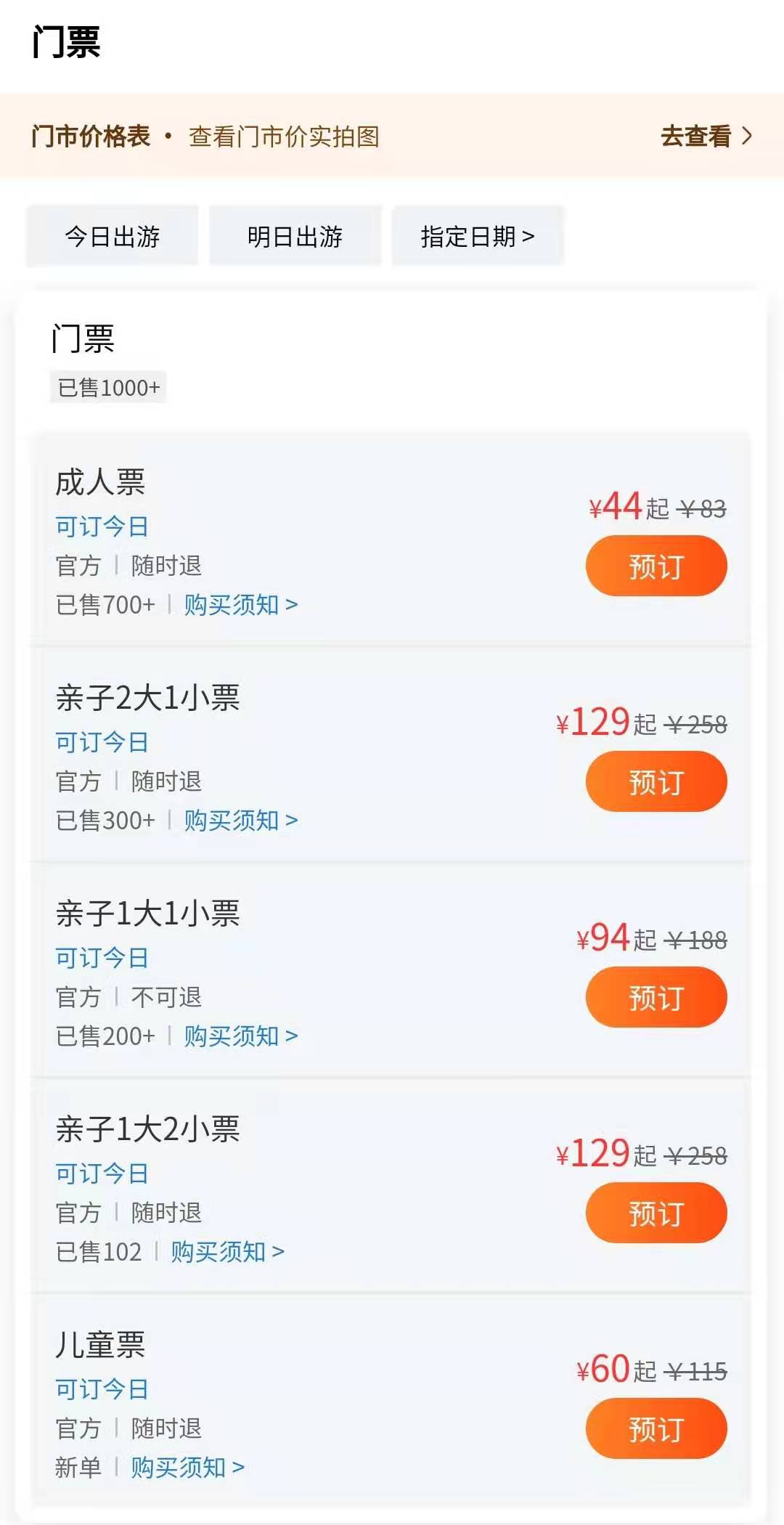This screenshot has width=784, height=1525.
Task: Book the 成人票 ticket
Action: [x=656, y=566]
